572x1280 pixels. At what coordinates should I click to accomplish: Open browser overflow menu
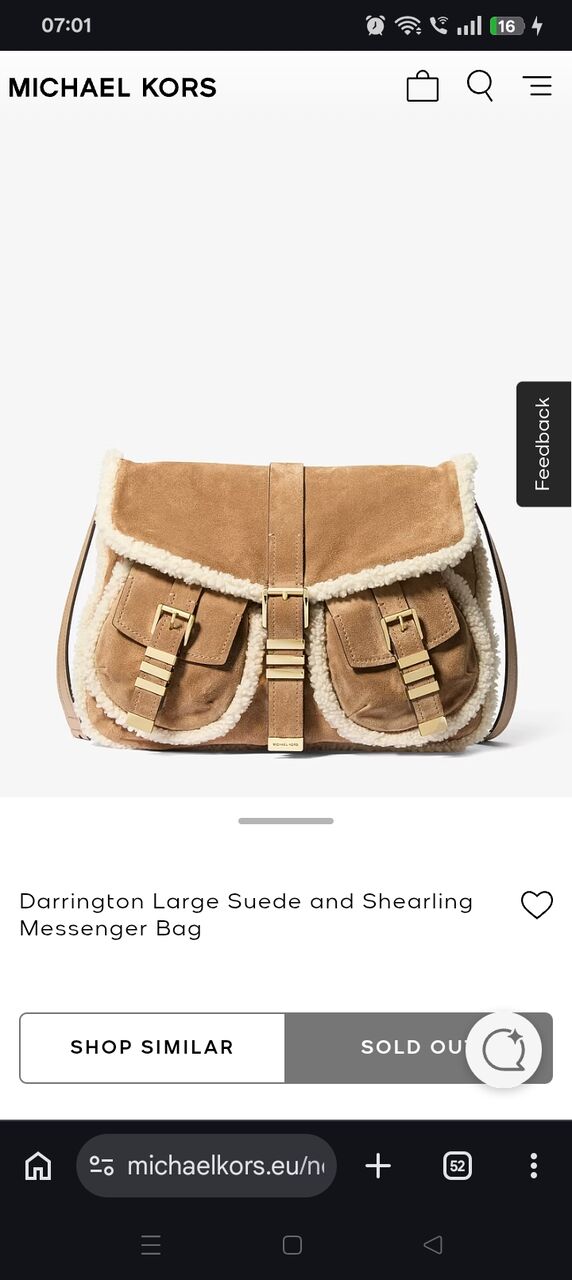pos(534,1165)
